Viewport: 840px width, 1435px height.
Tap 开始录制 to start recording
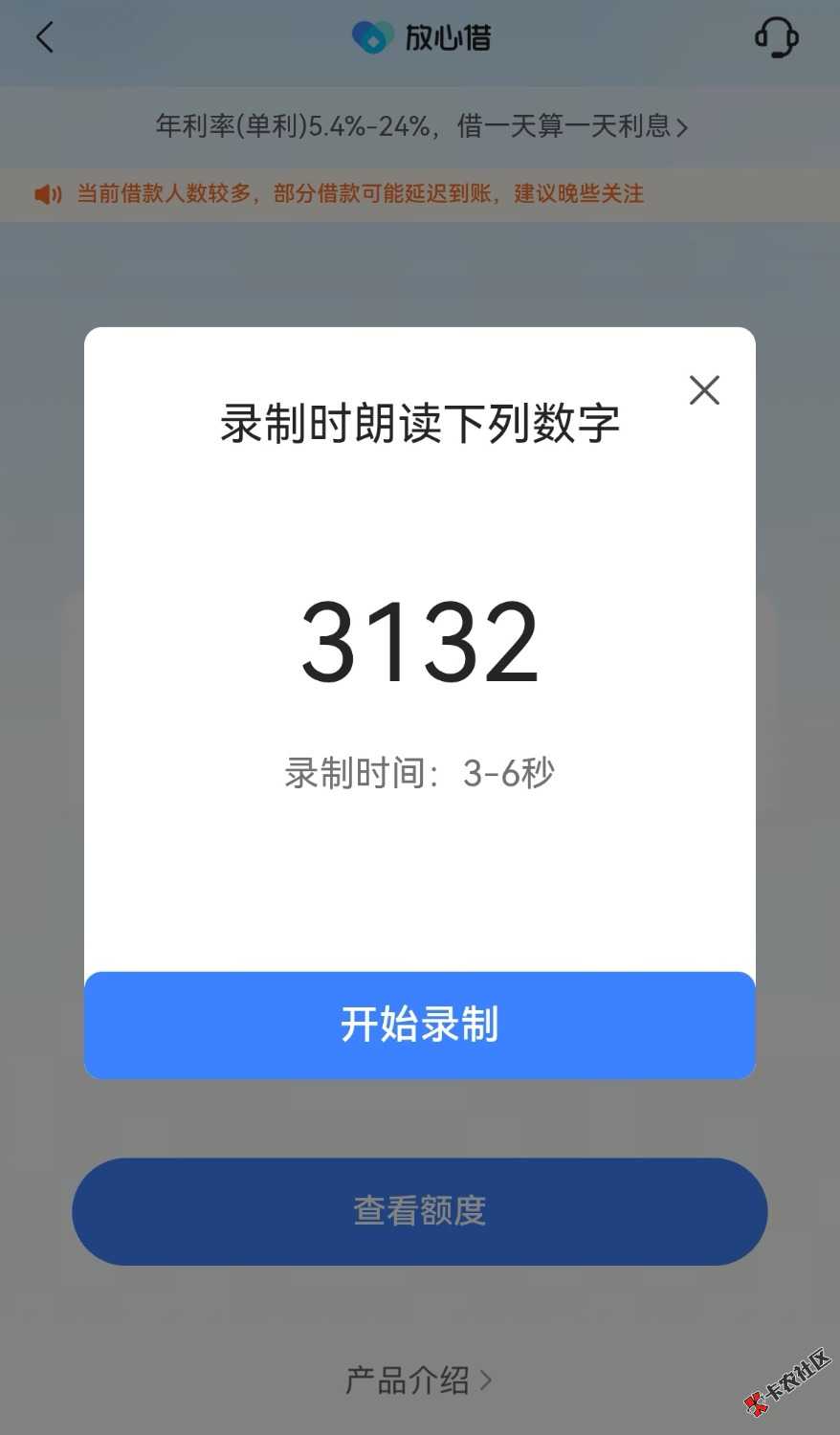[x=419, y=1025]
